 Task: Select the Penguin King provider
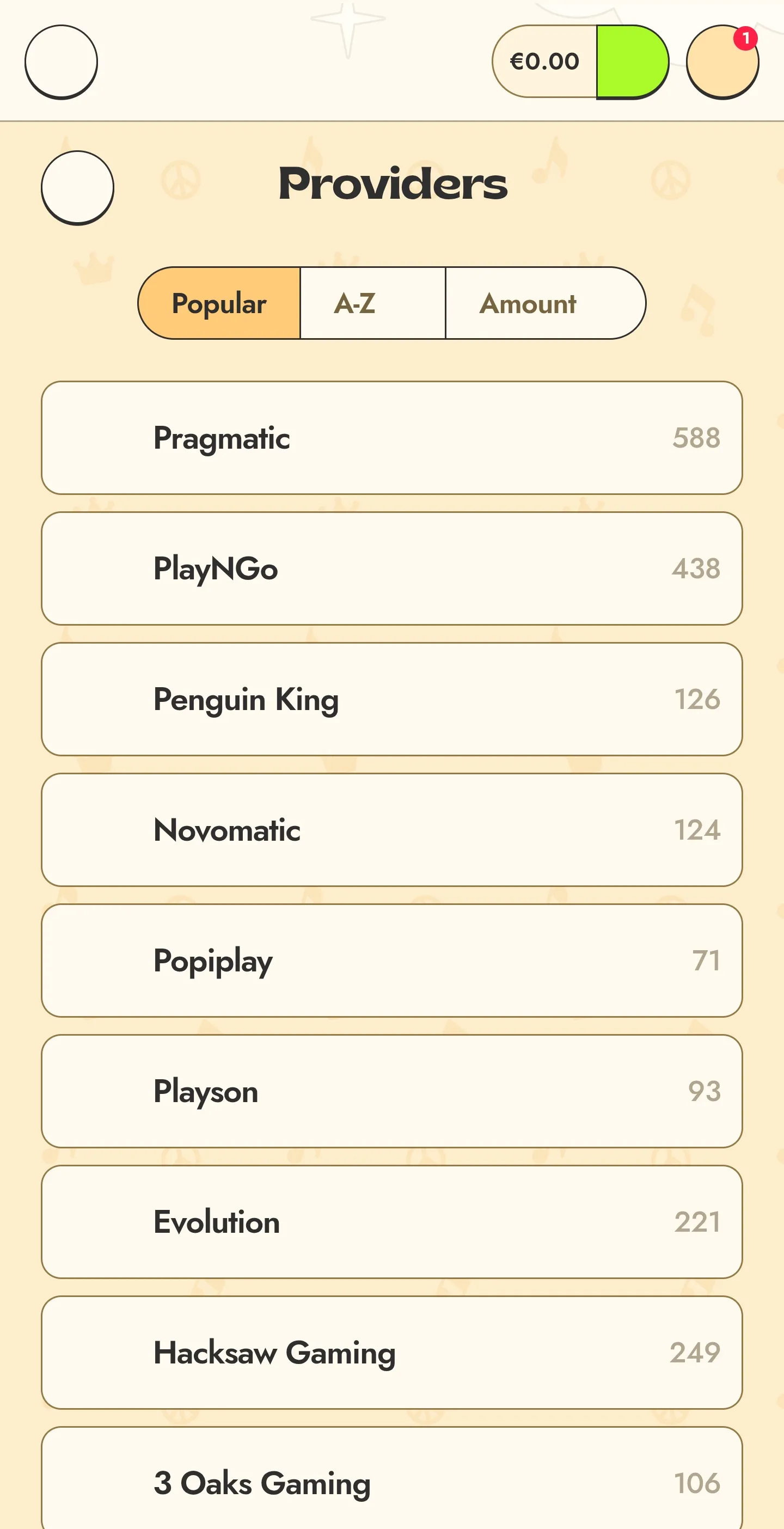click(391, 699)
